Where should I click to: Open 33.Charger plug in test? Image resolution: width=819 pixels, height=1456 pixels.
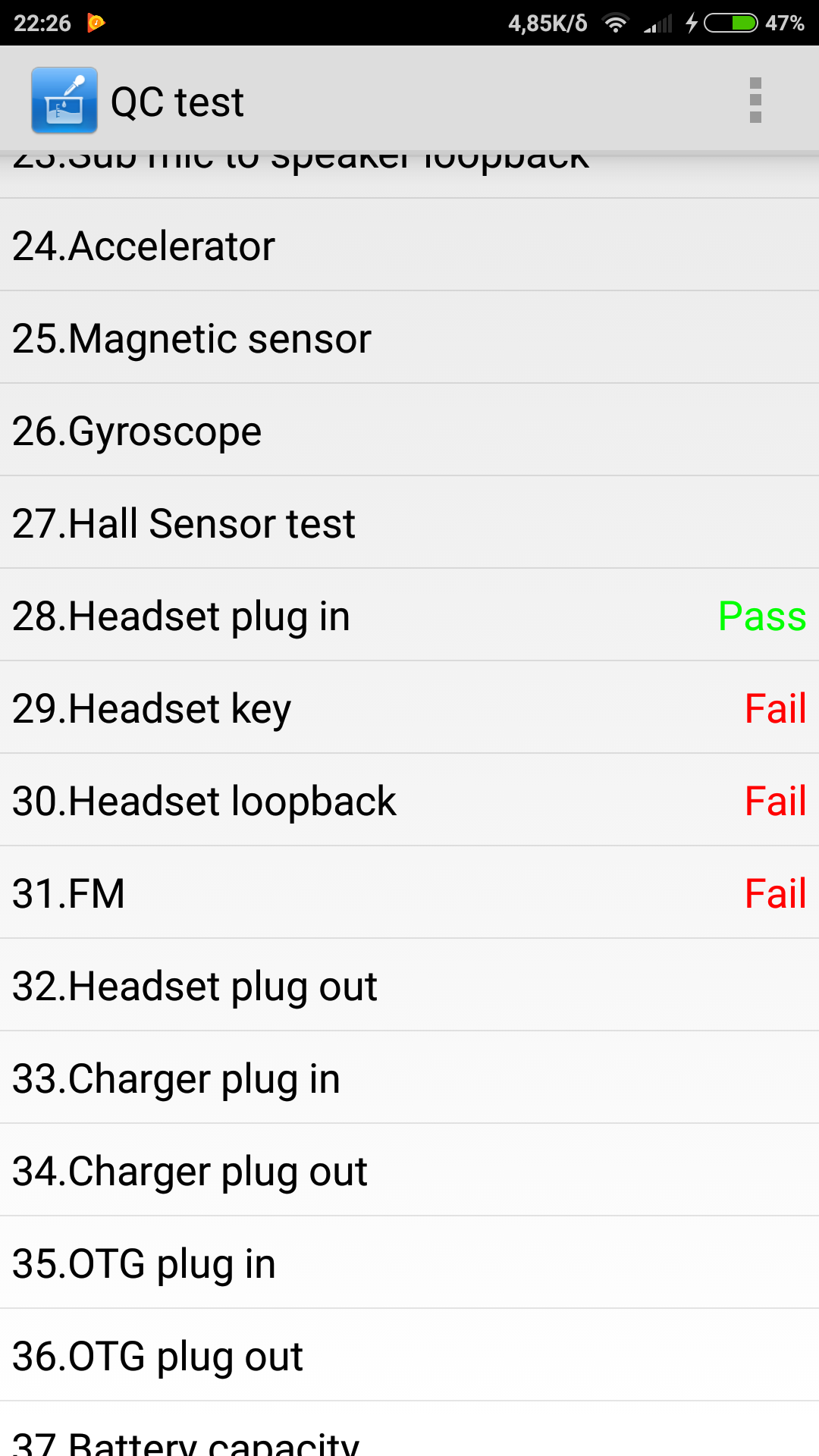409,1078
